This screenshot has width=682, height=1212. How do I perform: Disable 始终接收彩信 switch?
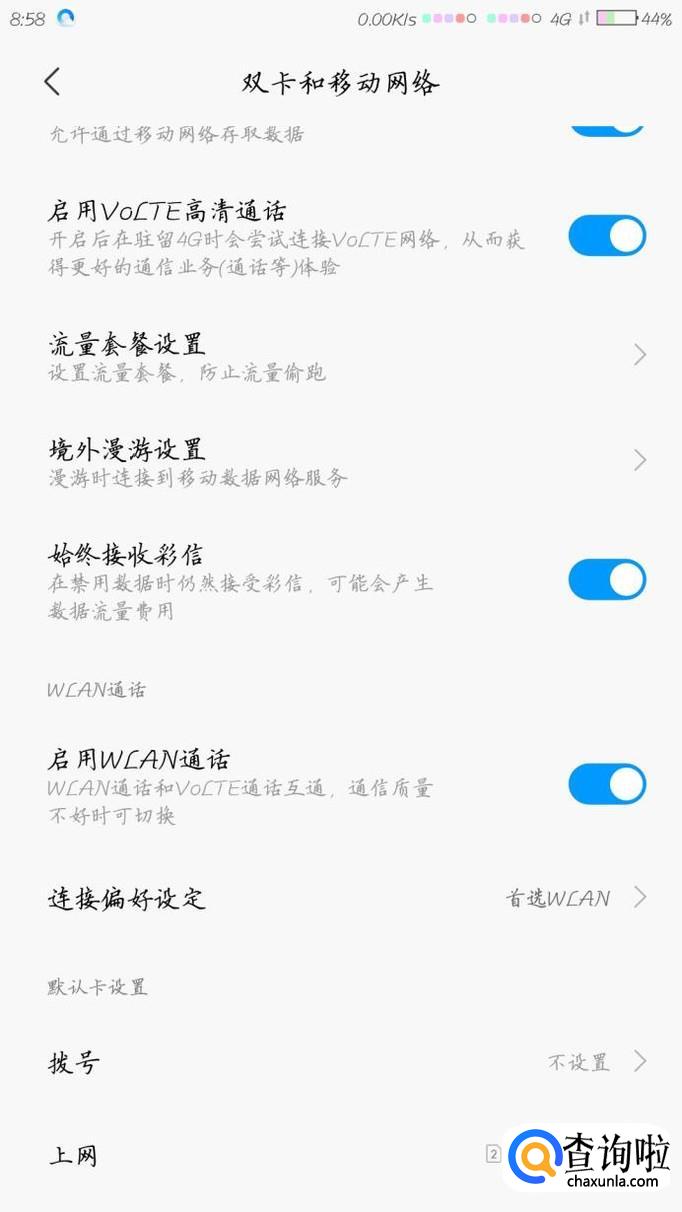click(607, 580)
